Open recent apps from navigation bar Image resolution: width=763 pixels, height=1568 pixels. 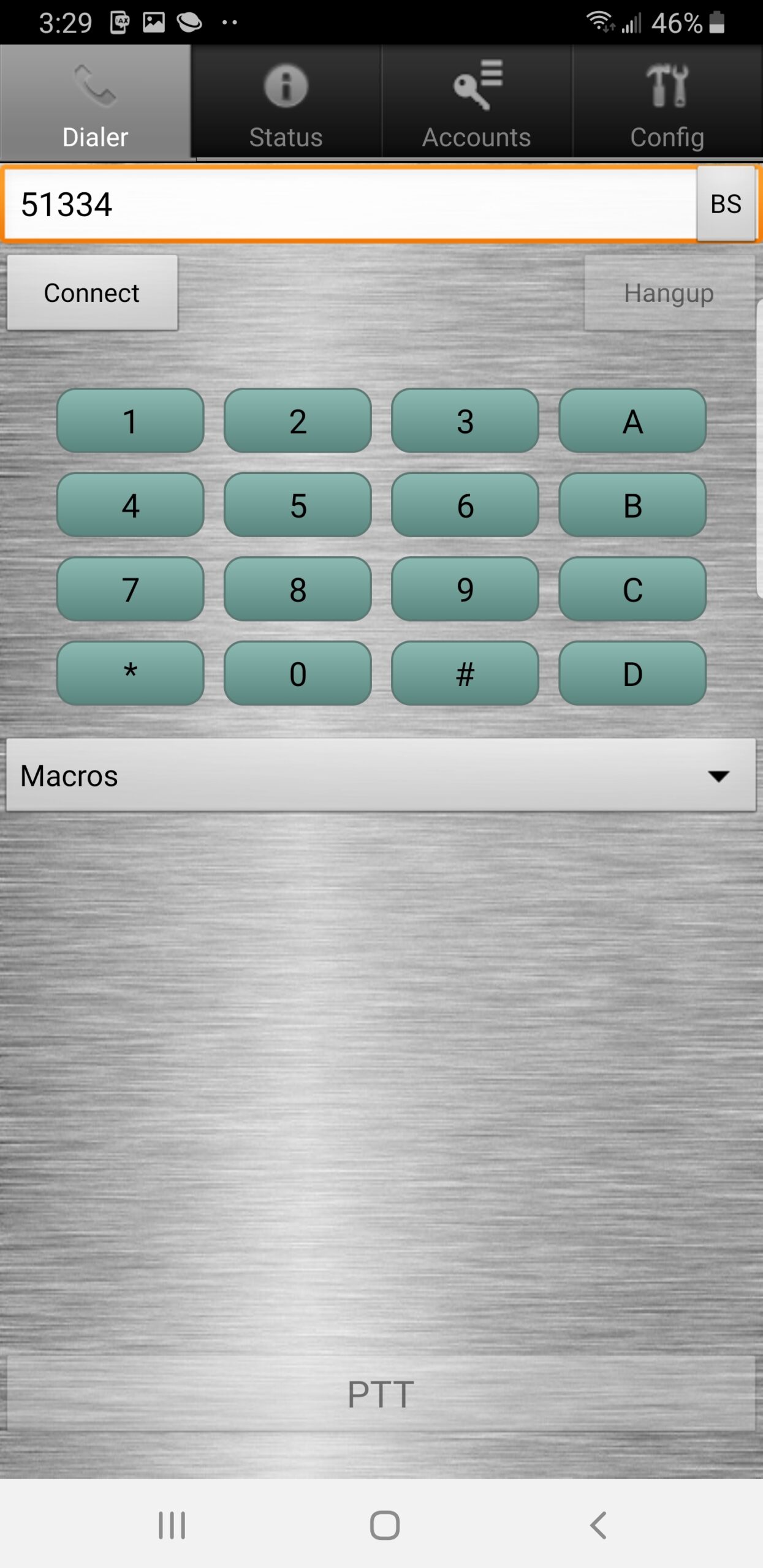(x=172, y=1525)
